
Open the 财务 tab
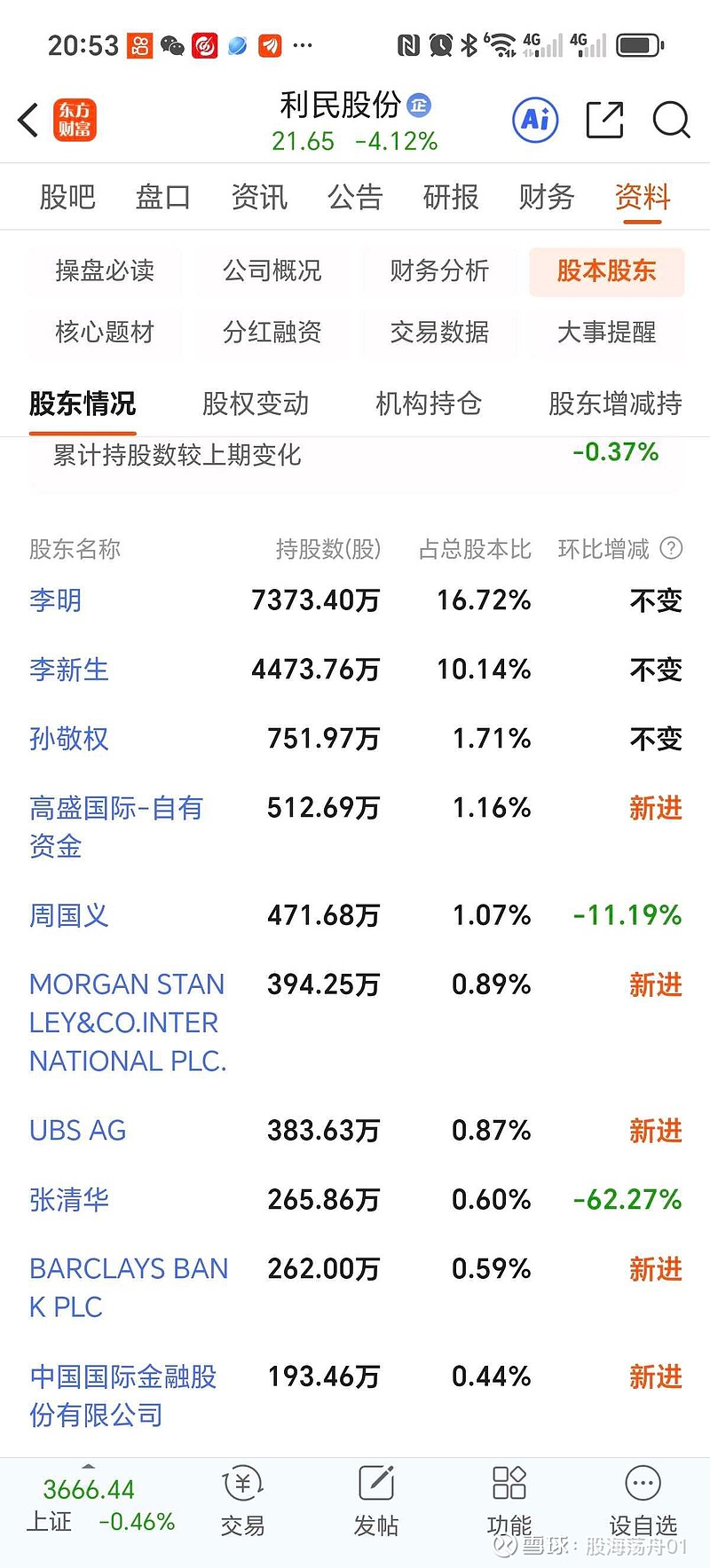(547, 197)
